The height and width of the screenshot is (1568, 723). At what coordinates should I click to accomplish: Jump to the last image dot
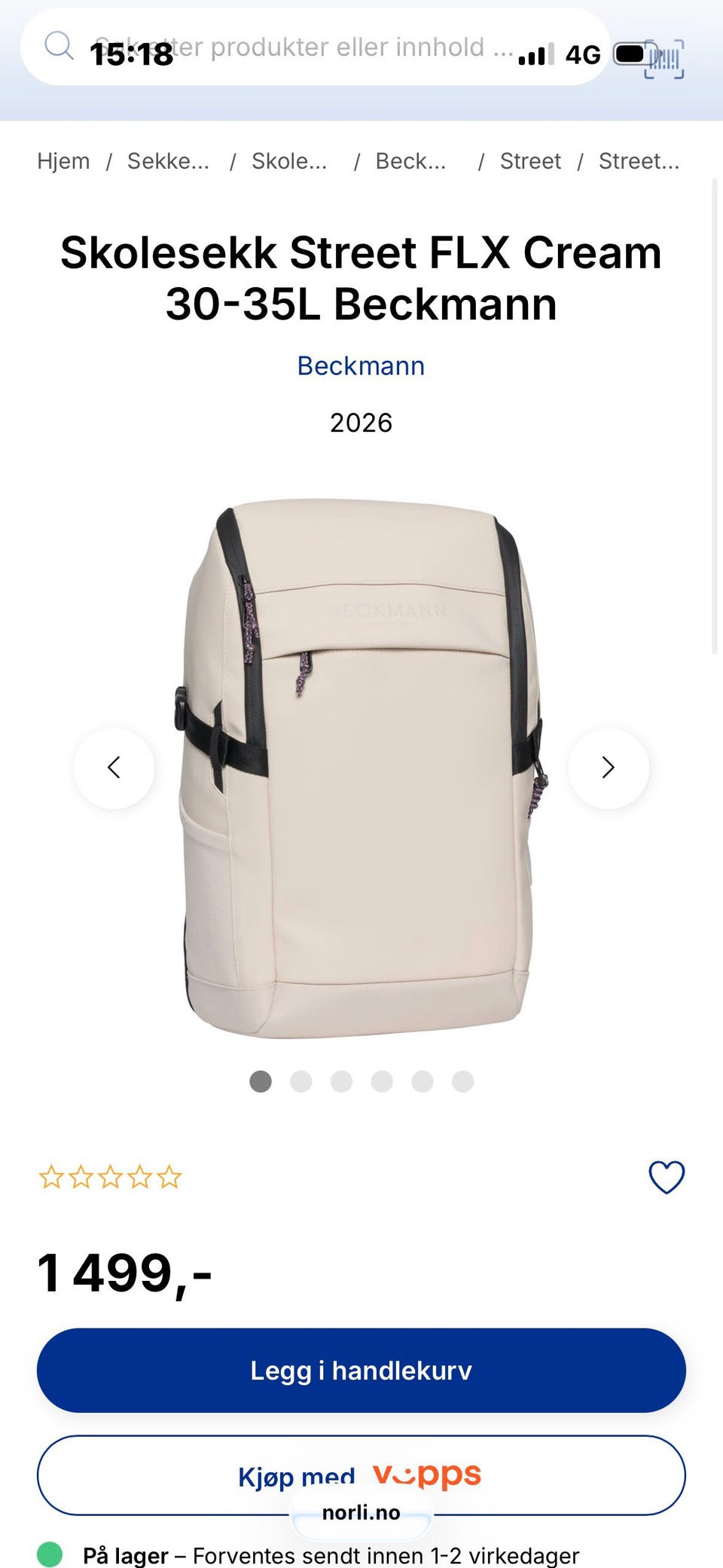[462, 1081]
